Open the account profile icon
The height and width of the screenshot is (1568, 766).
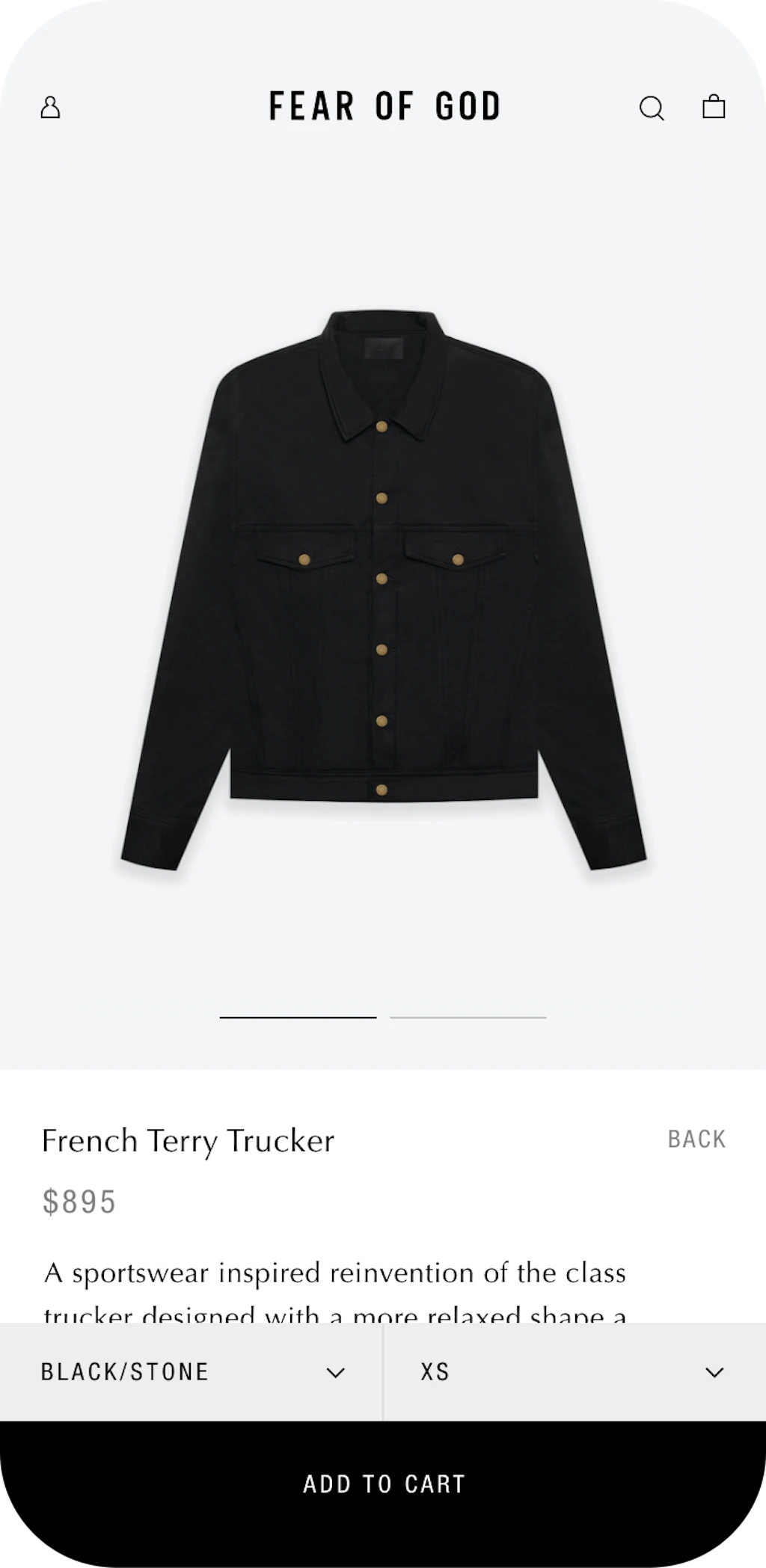pyautogui.click(x=50, y=108)
